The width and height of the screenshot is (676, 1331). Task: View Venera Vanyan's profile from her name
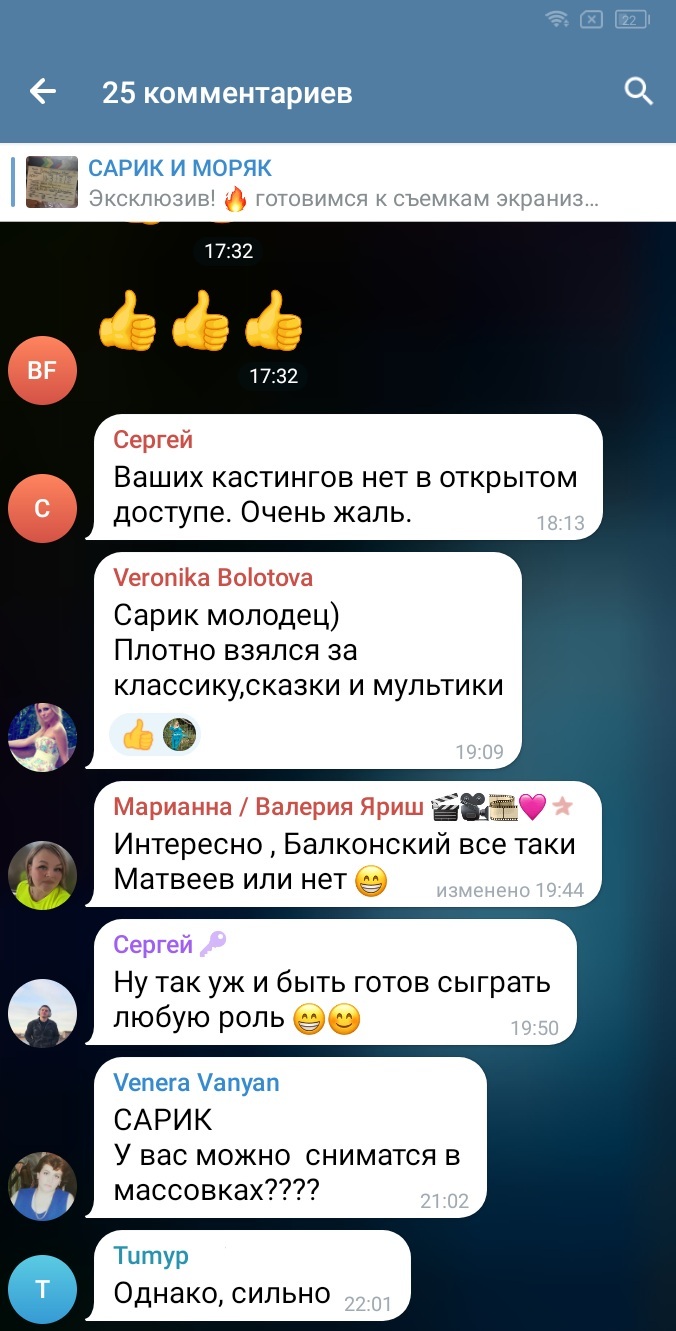pyautogui.click(x=196, y=1082)
